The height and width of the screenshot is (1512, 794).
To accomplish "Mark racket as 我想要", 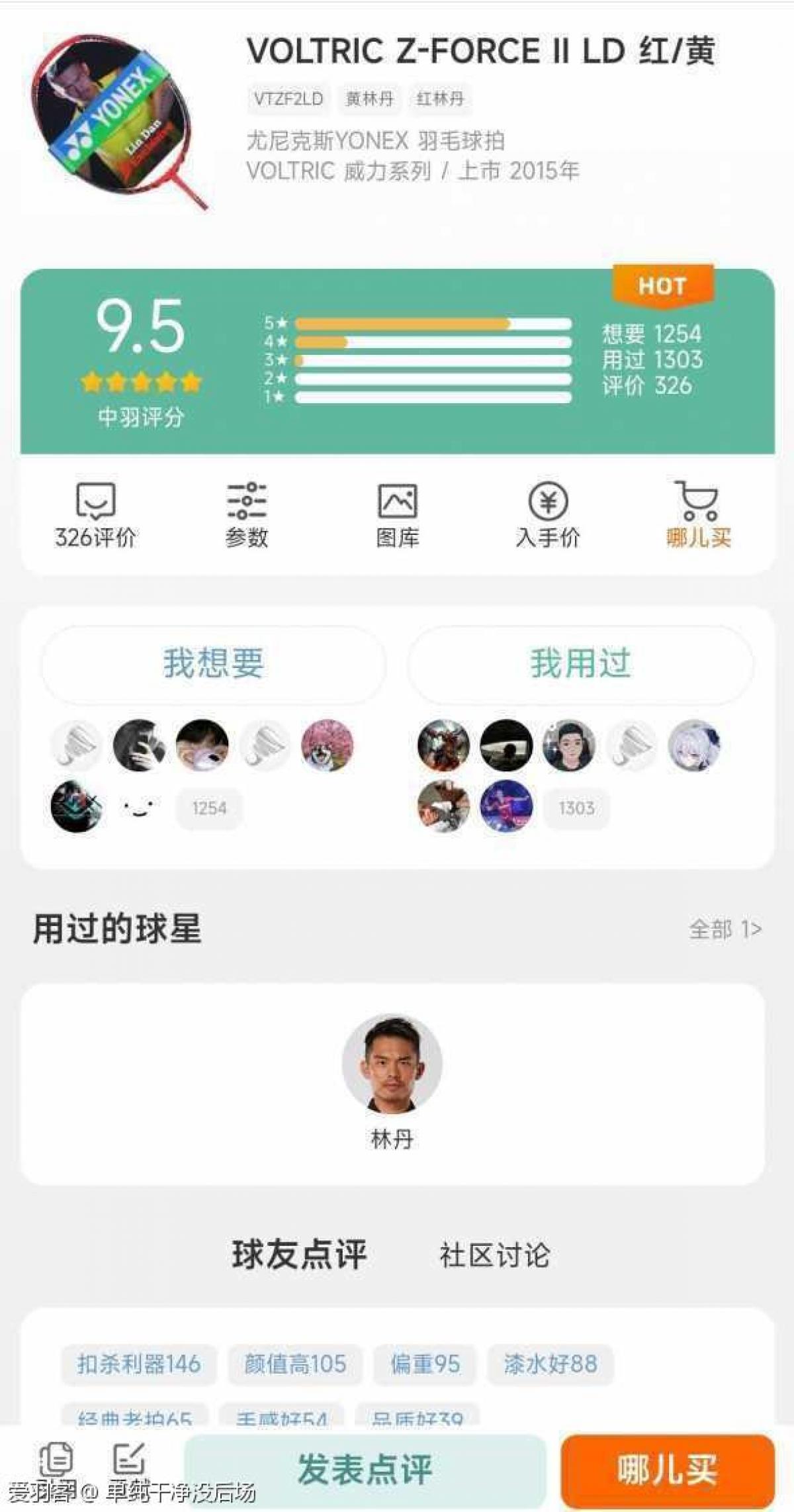I will click(213, 664).
